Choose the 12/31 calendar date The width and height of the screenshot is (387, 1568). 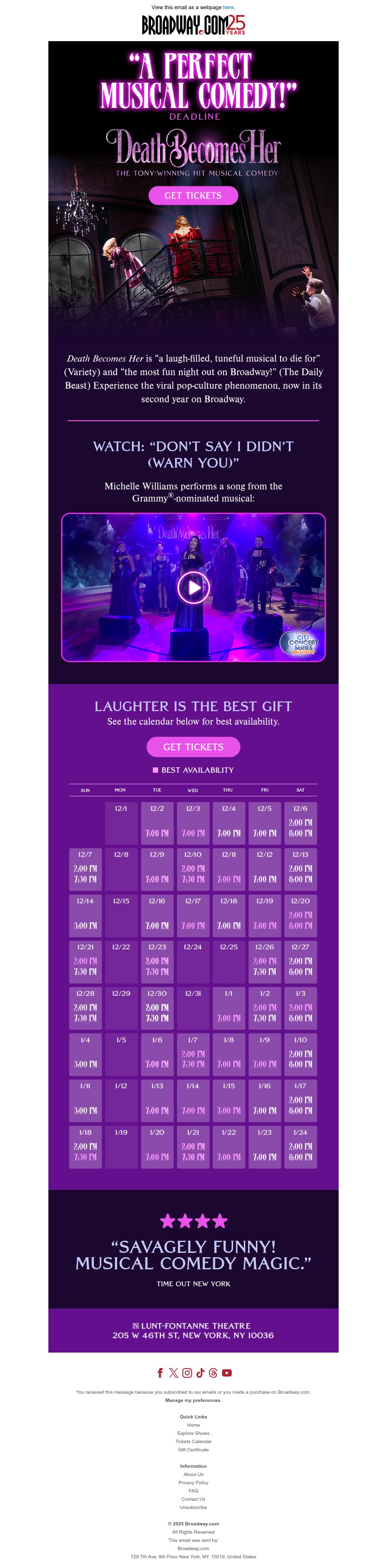pyautogui.click(x=193, y=1007)
